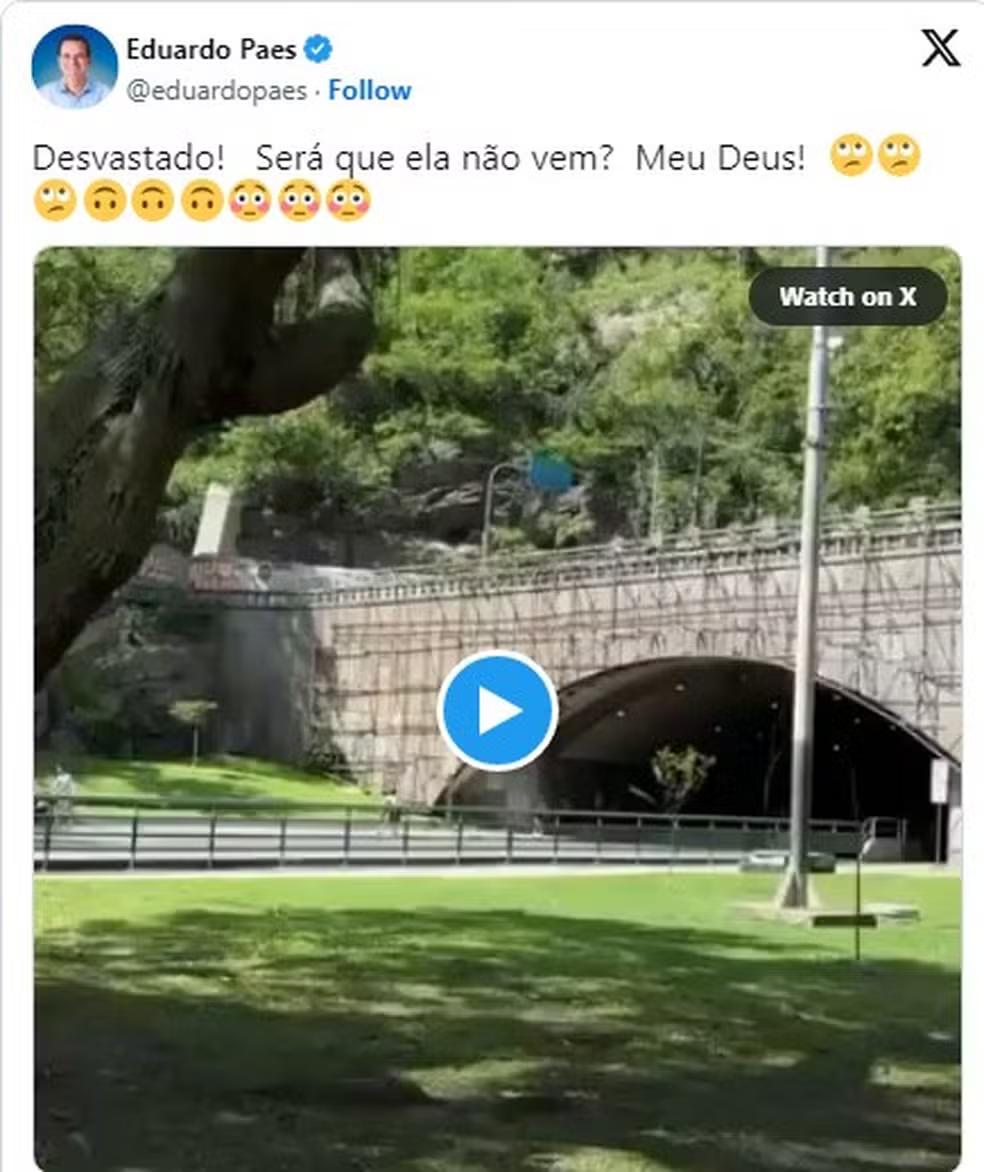Image resolution: width=984 pixels, height=1172 pixels.
Task: Open the X logo link
Action: tap(939, 48)
